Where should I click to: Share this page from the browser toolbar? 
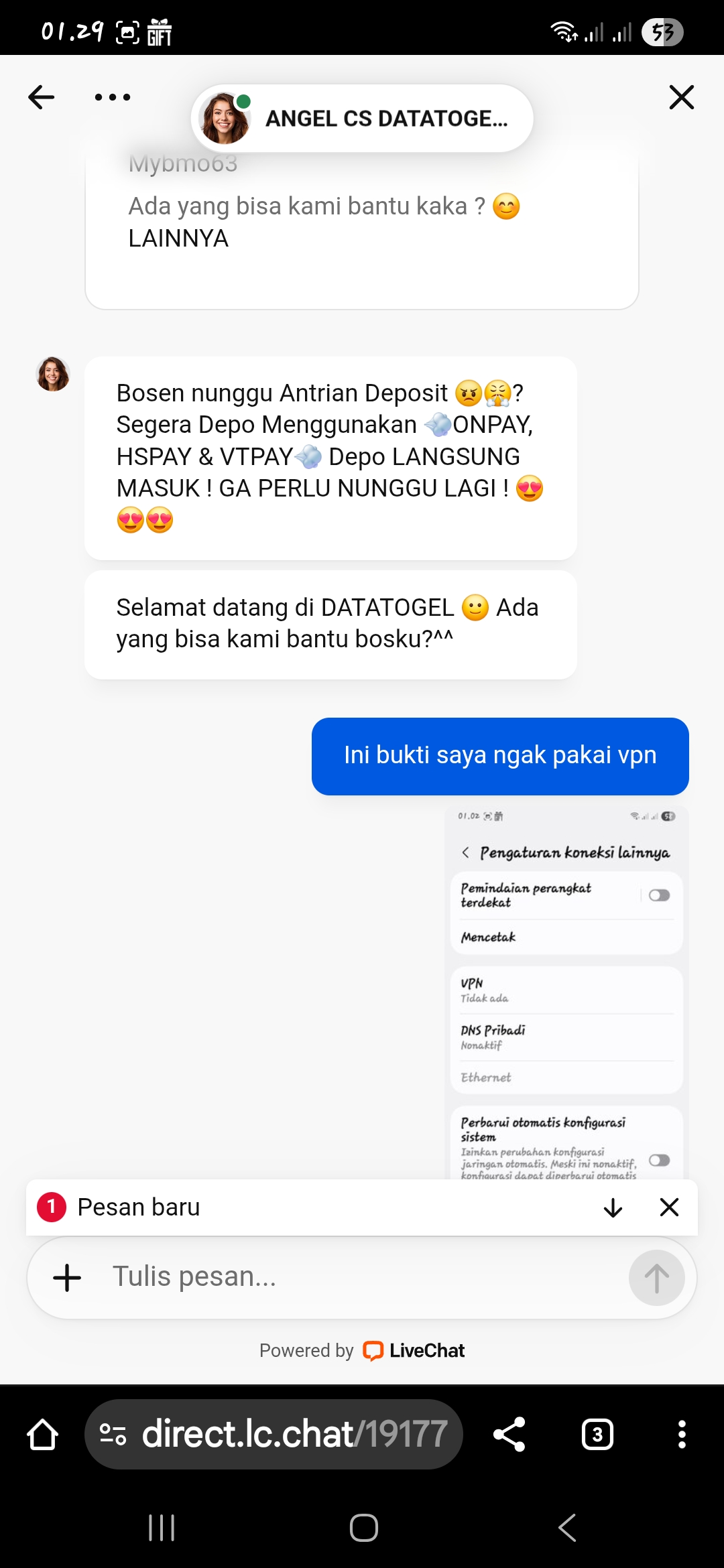coord(509,1435)
